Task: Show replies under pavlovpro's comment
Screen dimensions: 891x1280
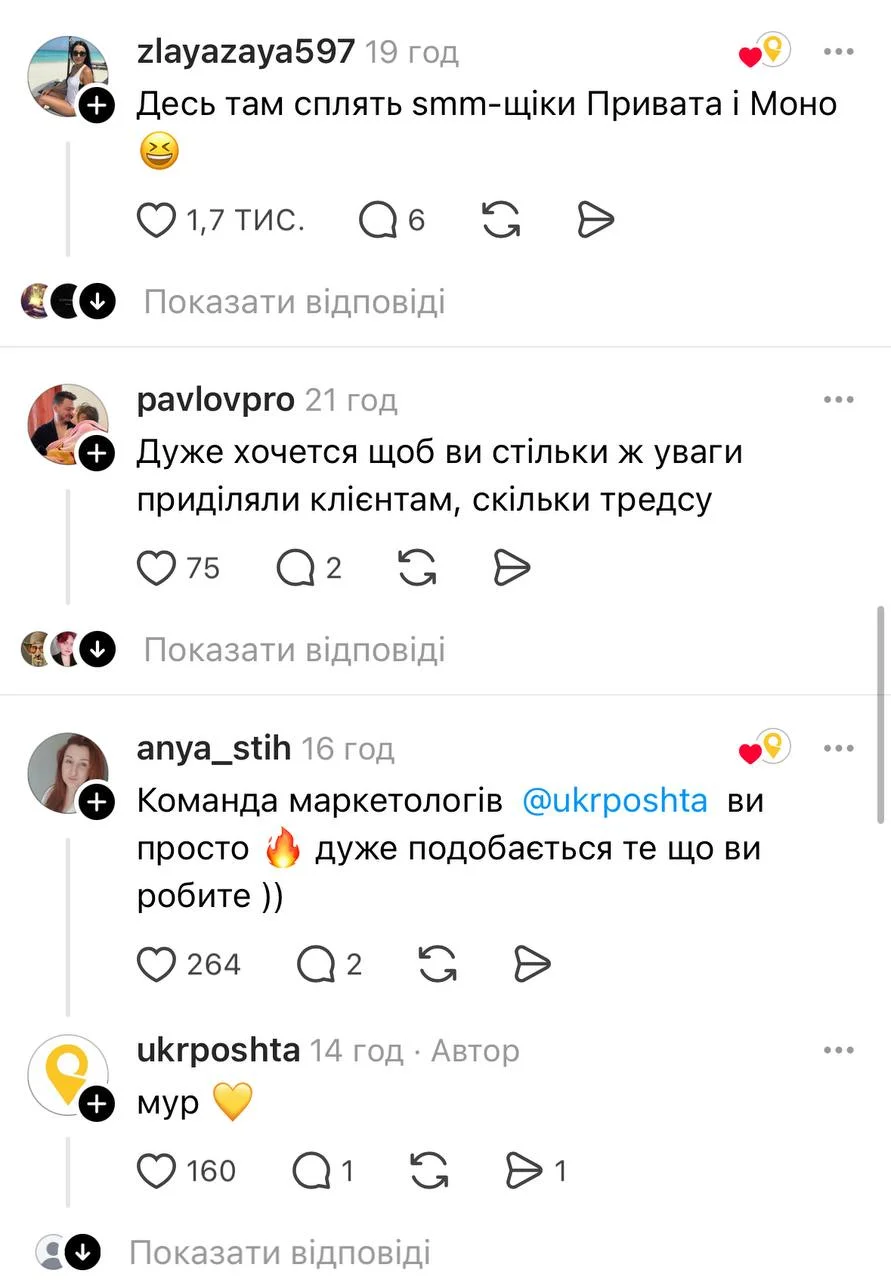Action: tap(294, 650)
